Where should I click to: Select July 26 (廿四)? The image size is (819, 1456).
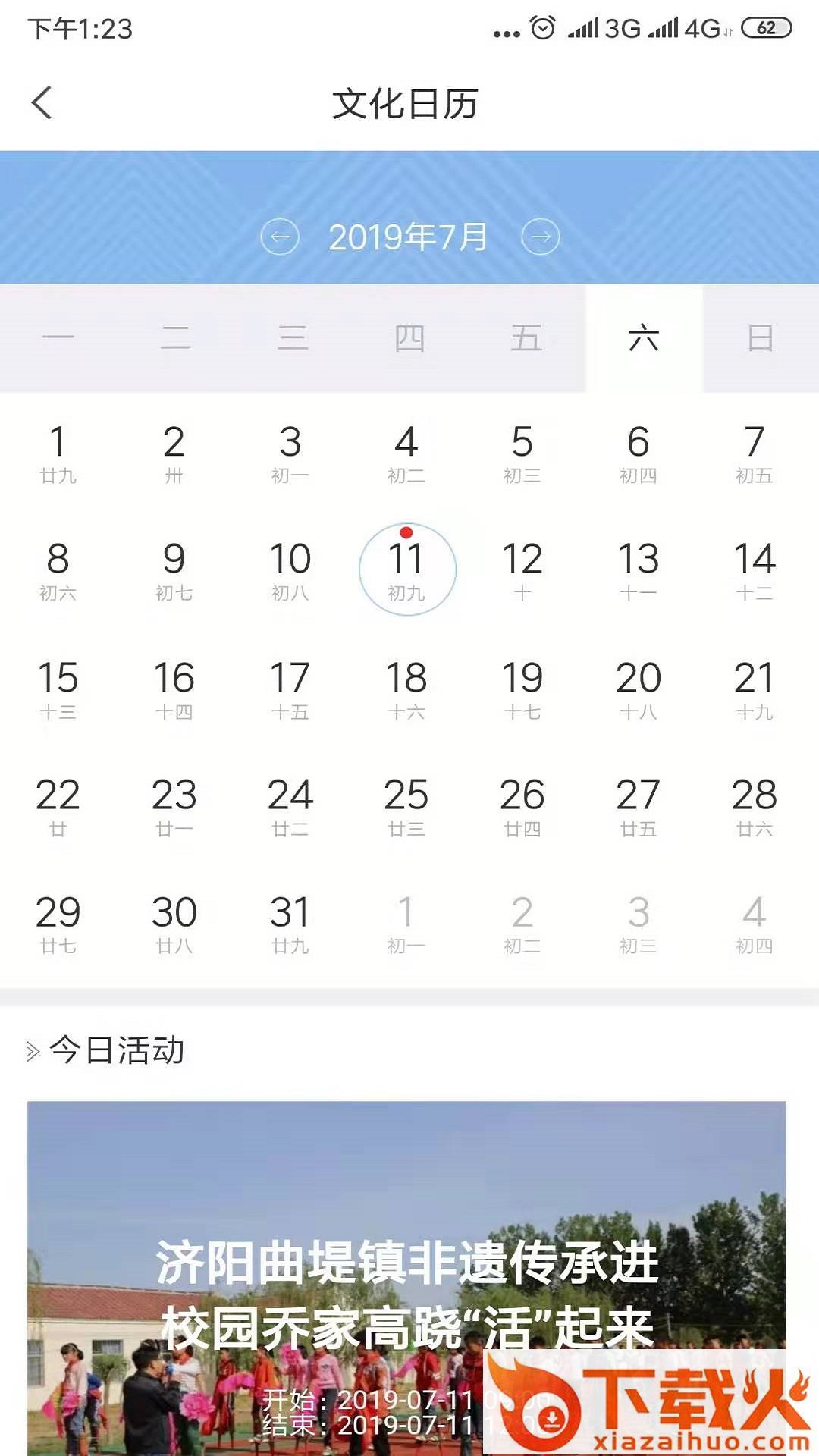click(x=522, y=807)
